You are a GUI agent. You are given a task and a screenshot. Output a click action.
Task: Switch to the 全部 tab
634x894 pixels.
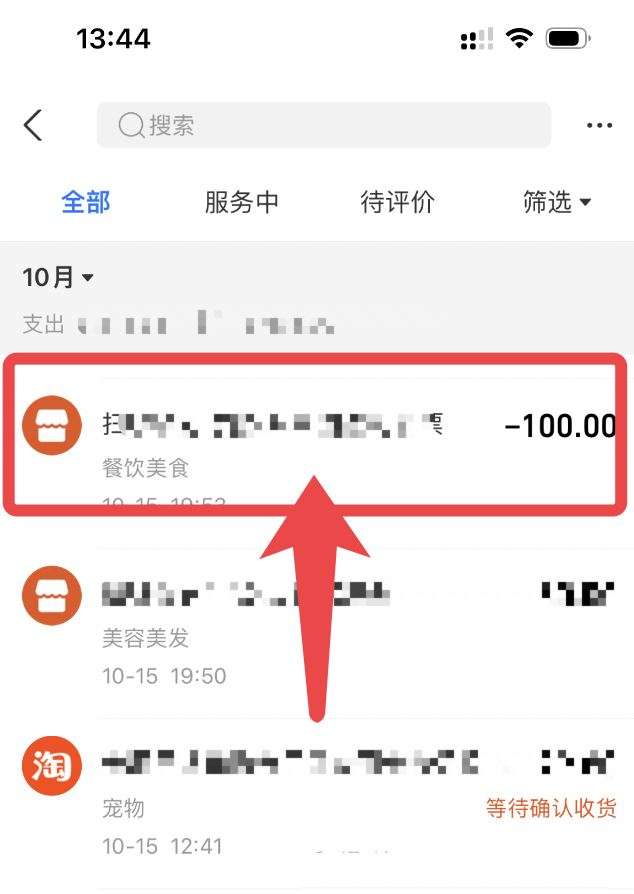coord(86,202)
